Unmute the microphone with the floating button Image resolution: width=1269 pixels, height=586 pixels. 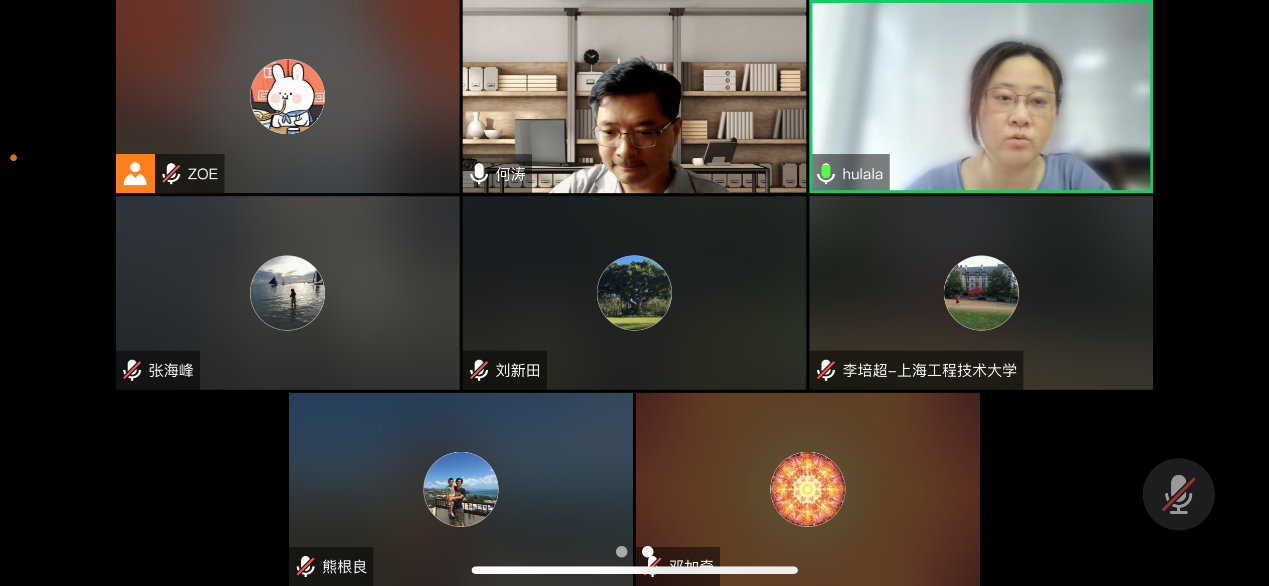click(x=1178, y=494)
